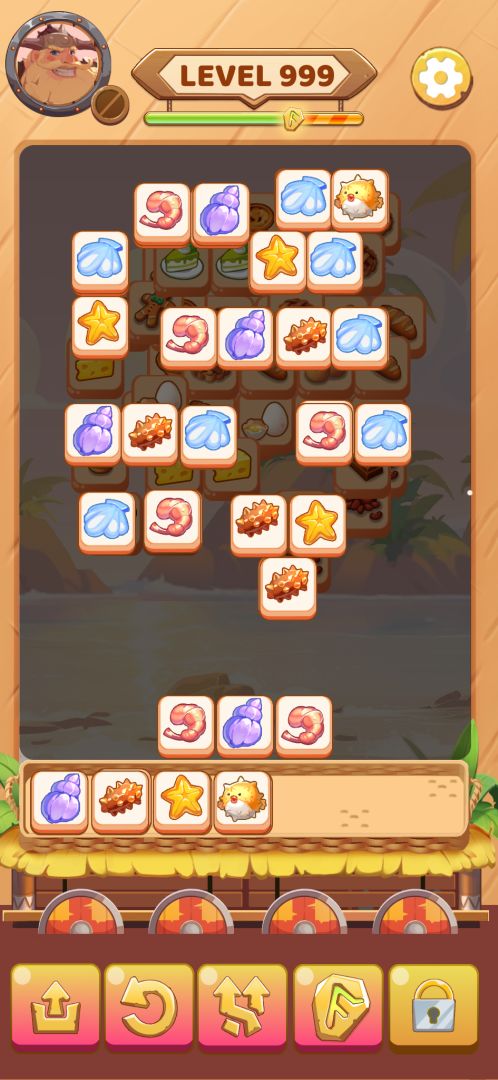Pick the lone sea cucumber tile below the star

pos(288,588)
